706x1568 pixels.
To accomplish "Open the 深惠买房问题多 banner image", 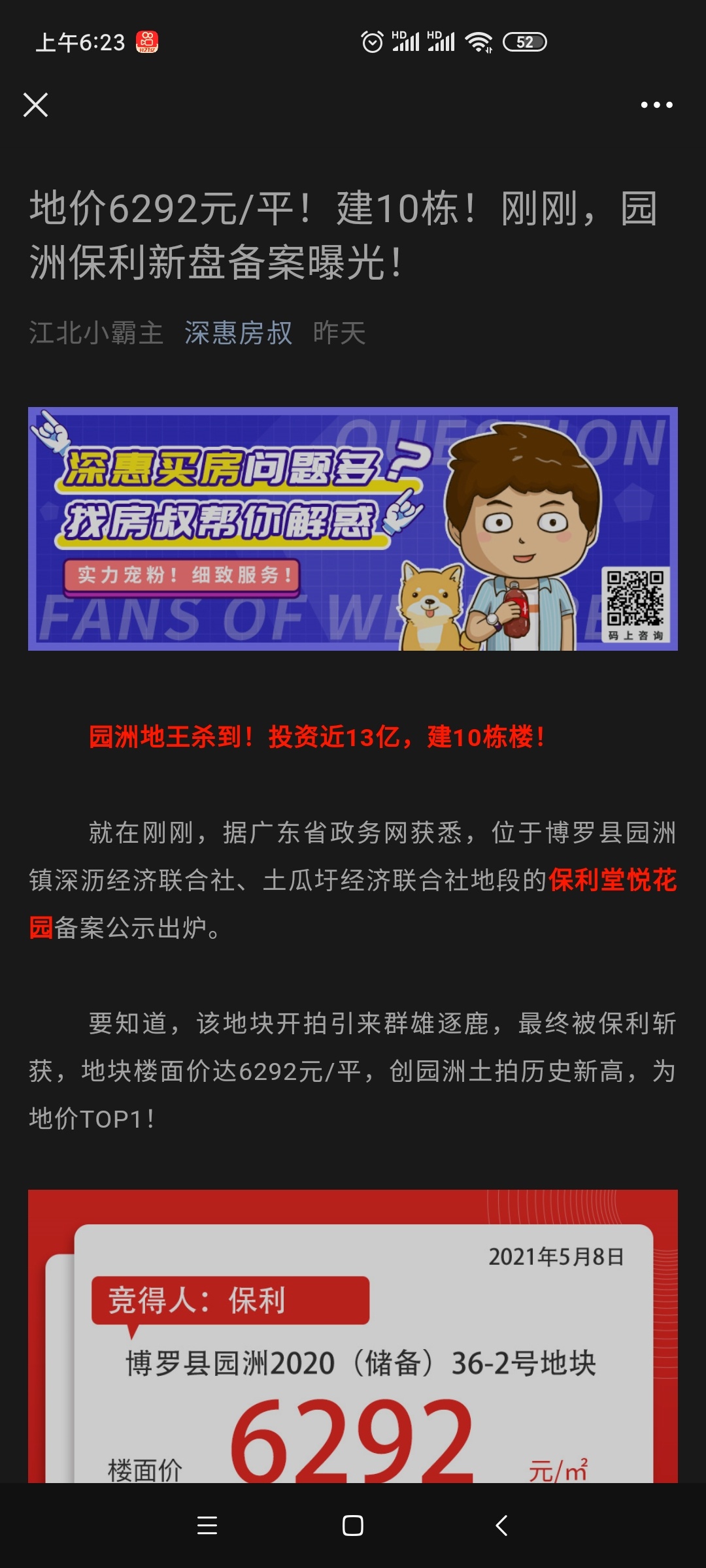I will [353, 529].
